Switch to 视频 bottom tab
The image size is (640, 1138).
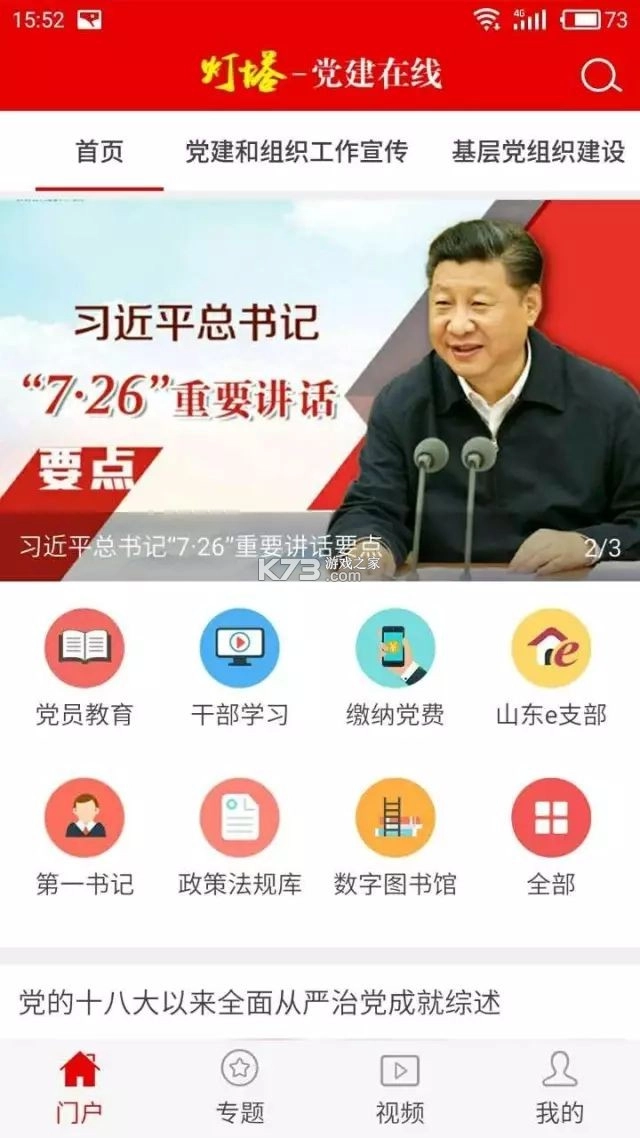point(400,1087)
